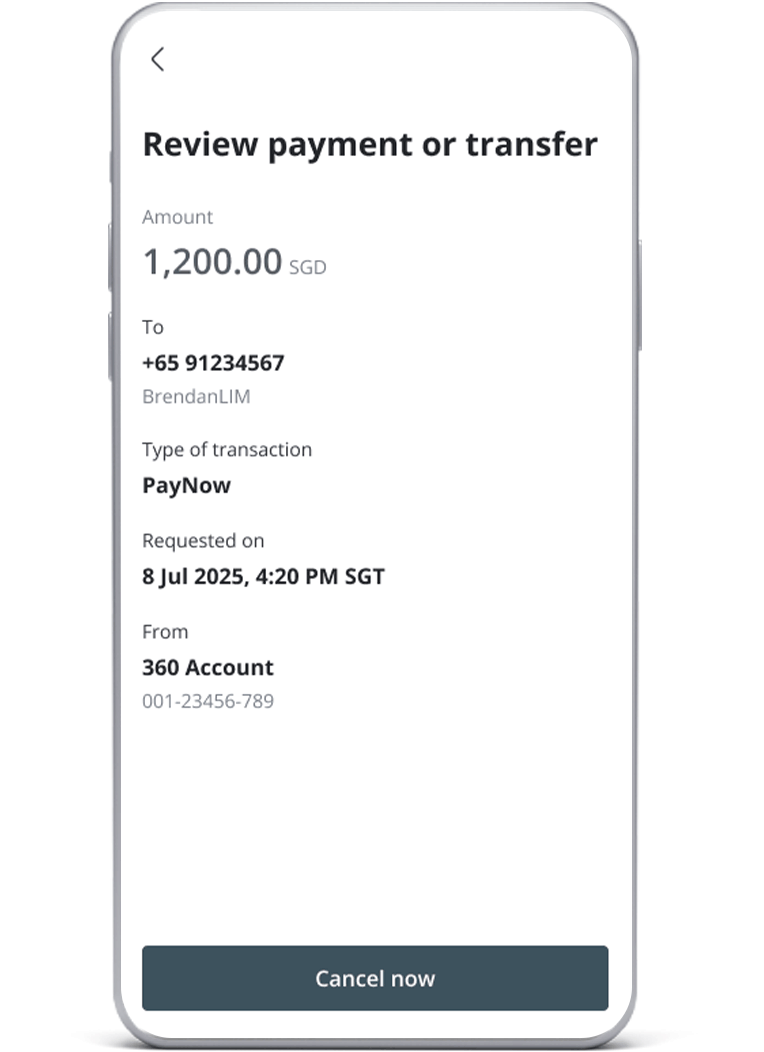The height and width of the screenshot is (1052, 764).
Task: Tap the Cancel now button
Action: pyautogui.click(x=375, y=978)
